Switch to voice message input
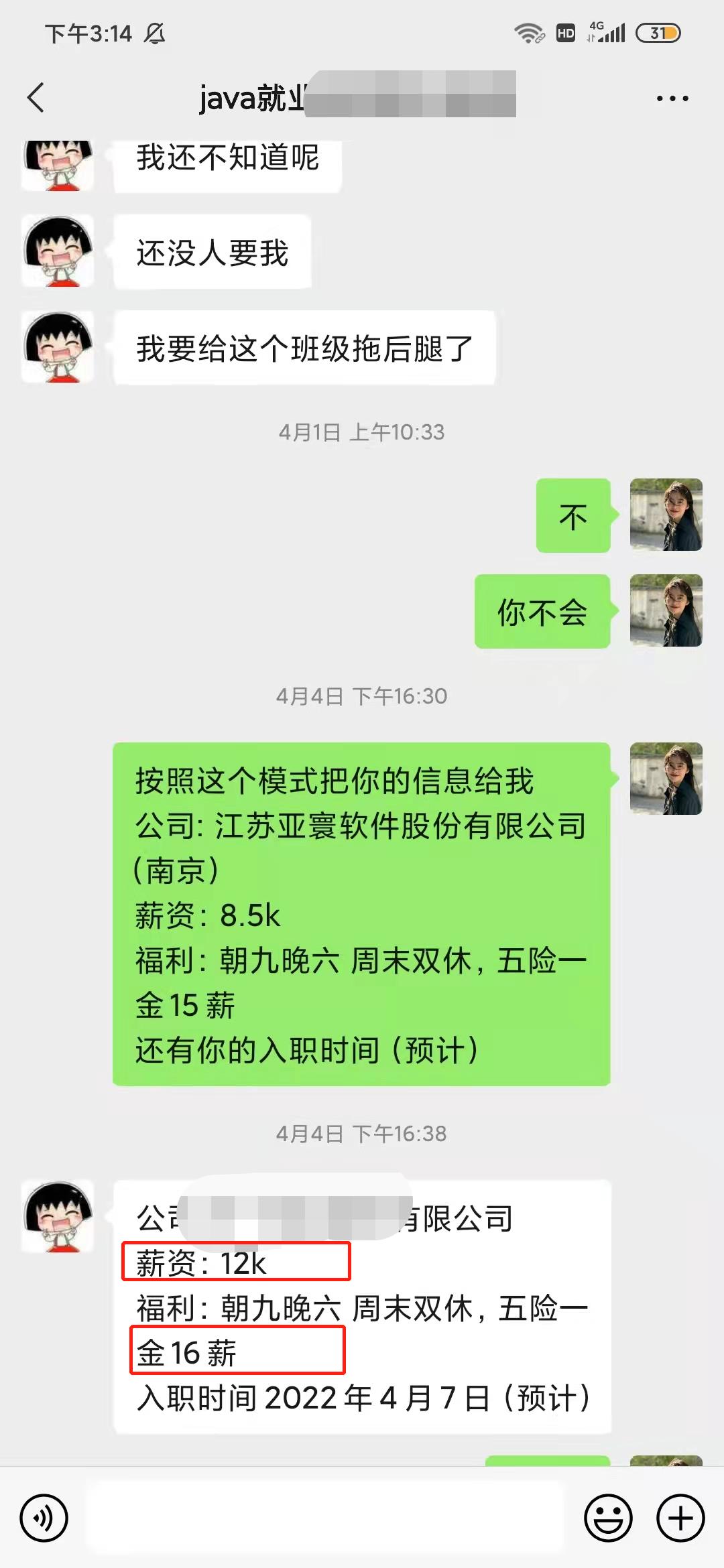This screenshot has width=724, height=1568. pyautogui.click(x=44, y=1518)
